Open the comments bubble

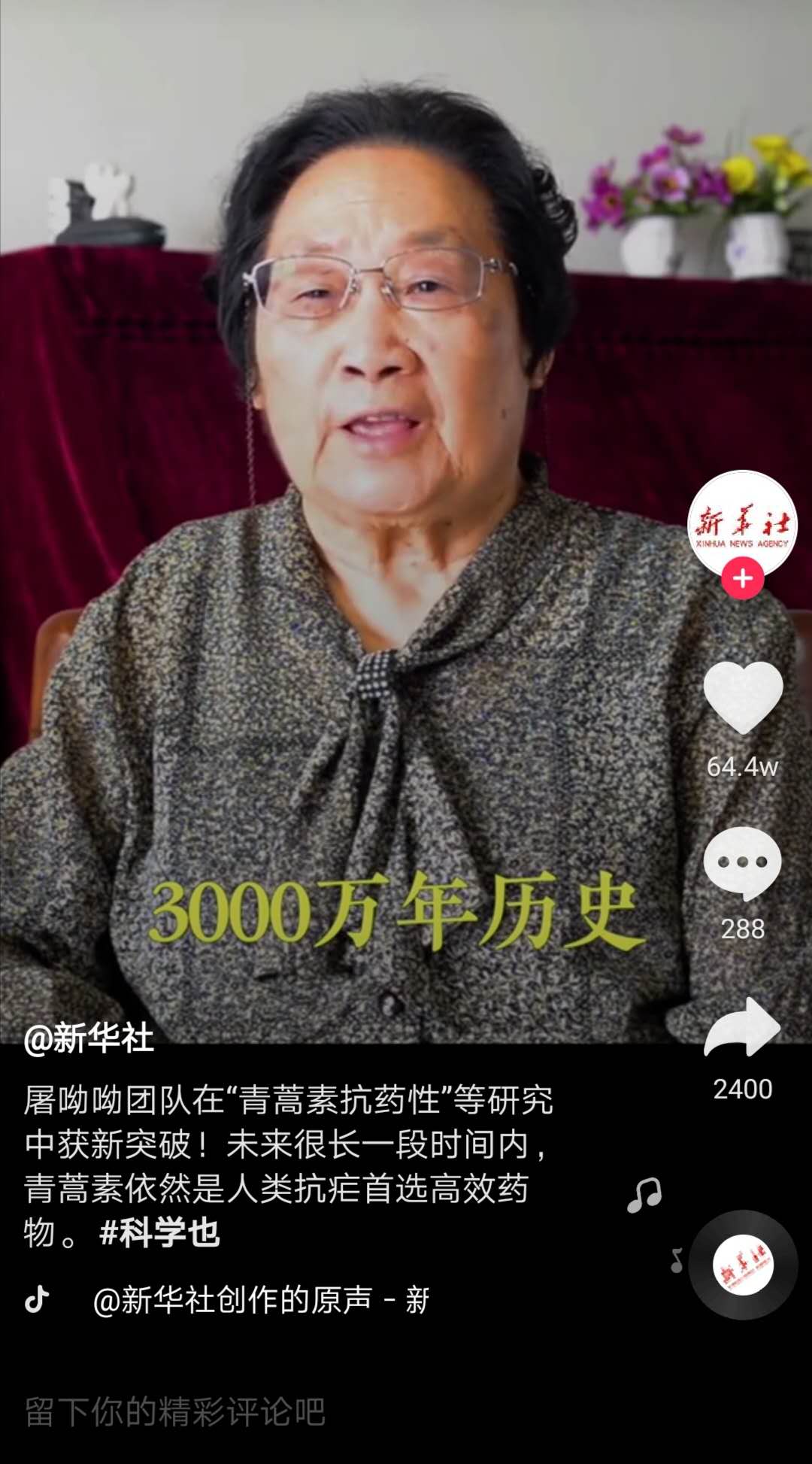tap(743, 862)
